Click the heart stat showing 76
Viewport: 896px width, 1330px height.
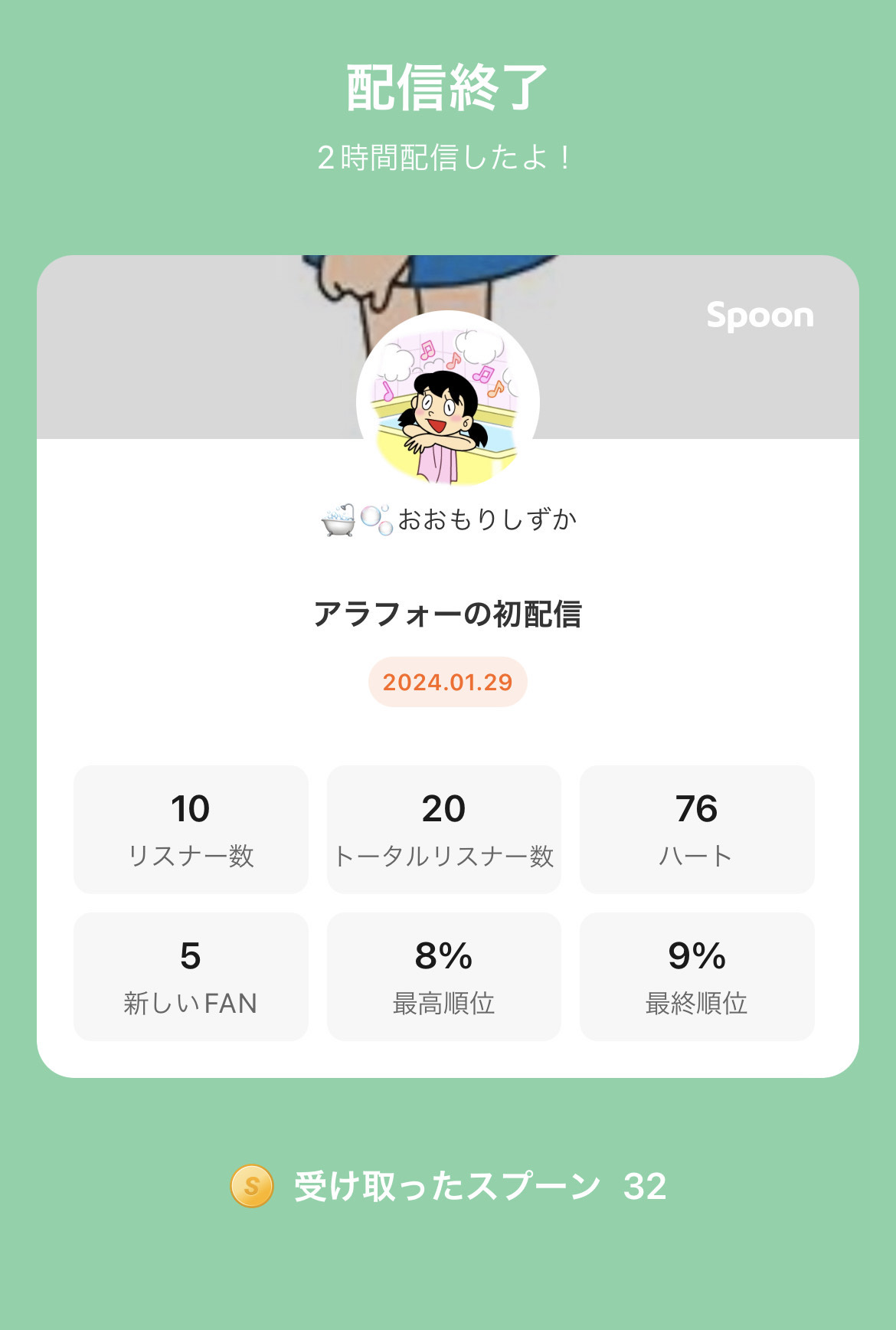coord(698,829)
